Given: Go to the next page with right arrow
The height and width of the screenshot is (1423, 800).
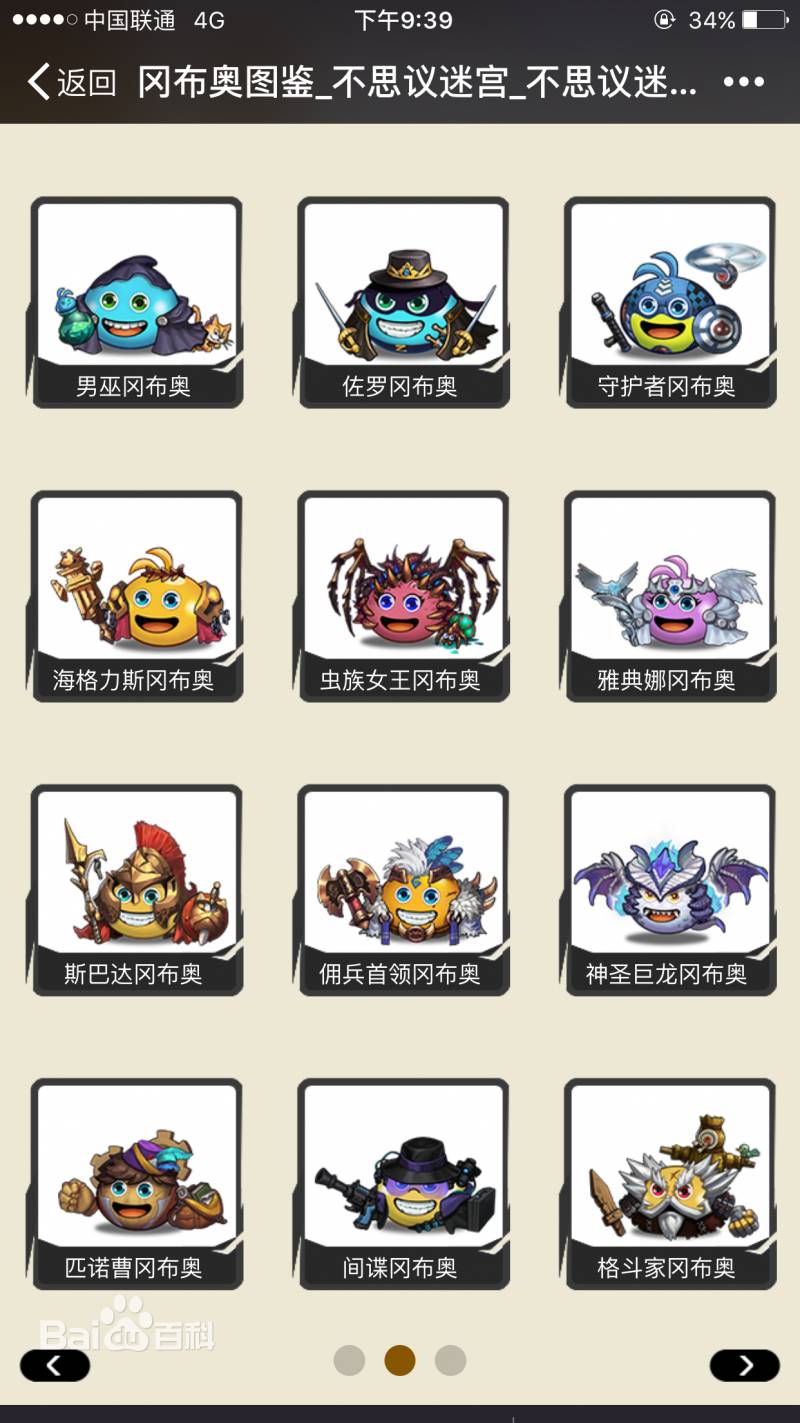Looking at the screenshot, I should (745, 1365).
